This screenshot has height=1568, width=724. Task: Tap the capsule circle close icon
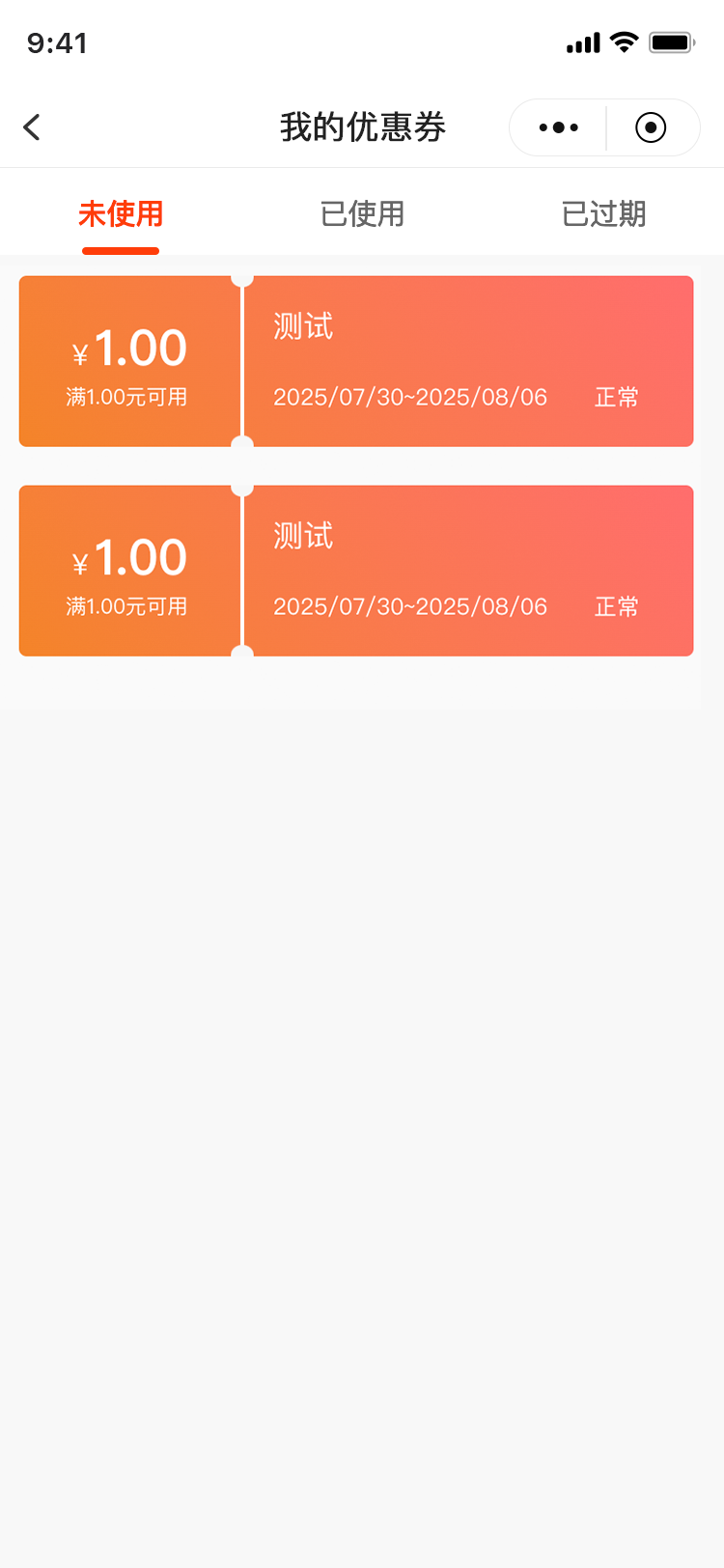click(651, 126)
